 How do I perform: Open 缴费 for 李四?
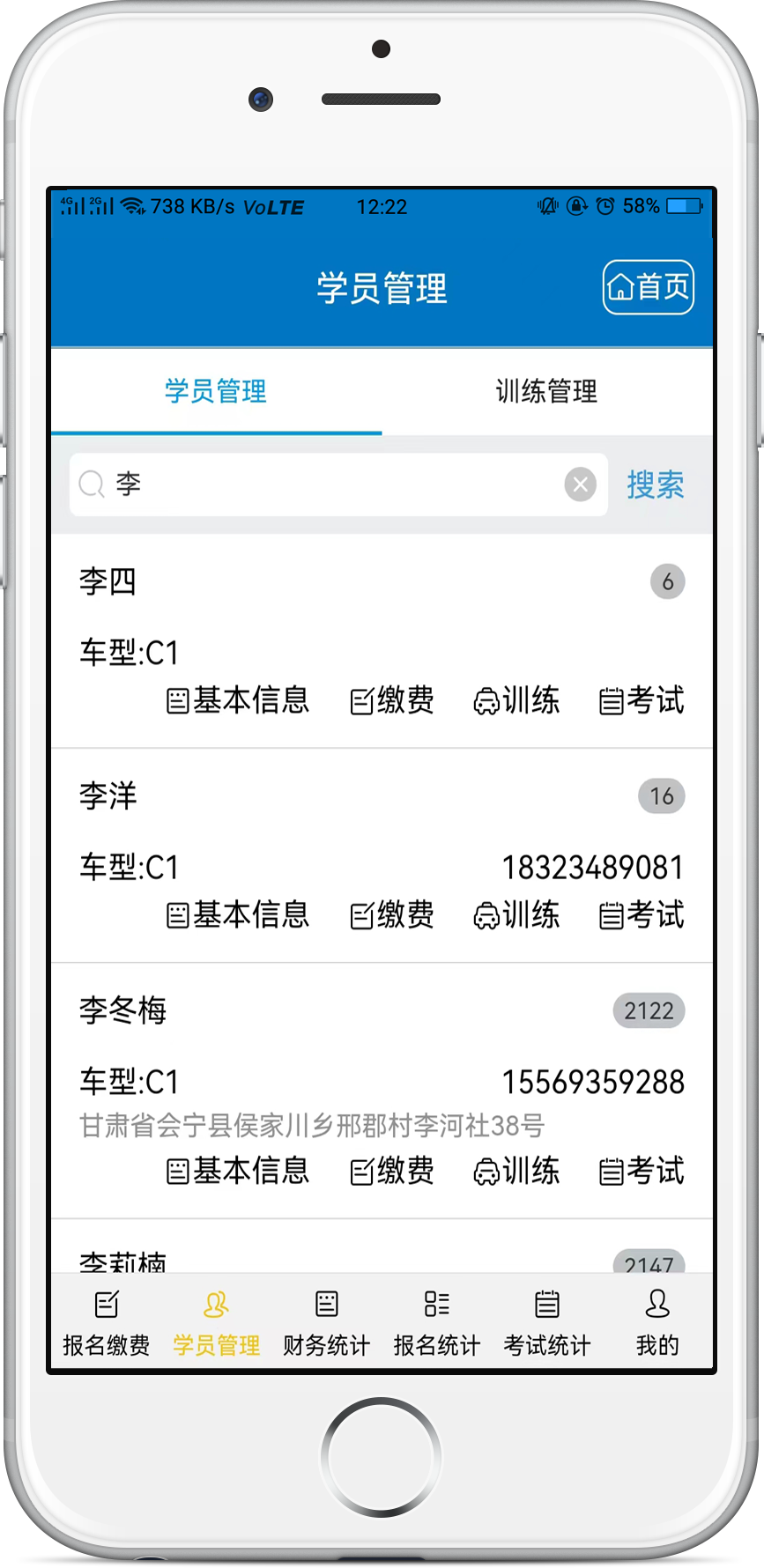pos(392,700)
